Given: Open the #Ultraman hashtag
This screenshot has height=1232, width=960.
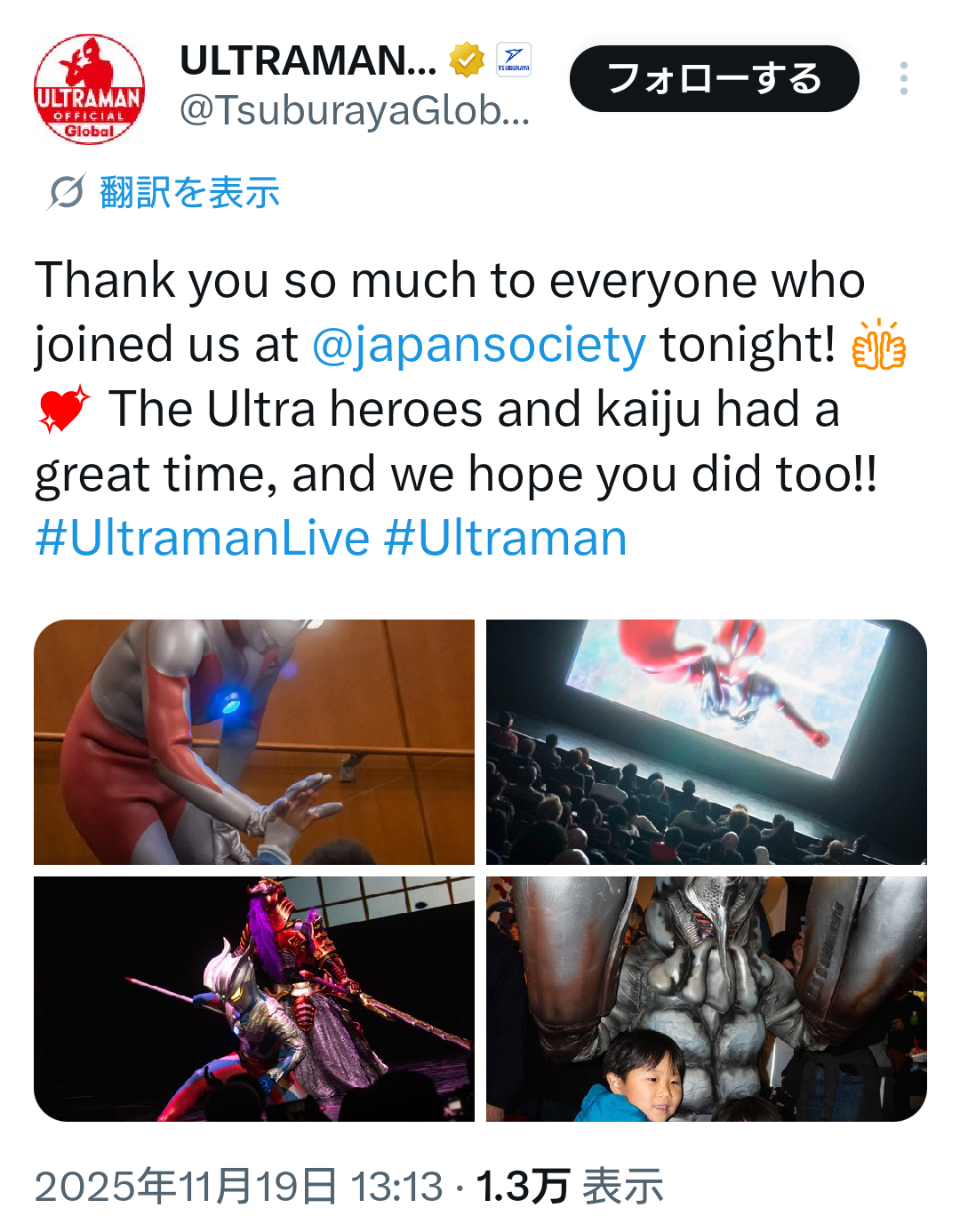Looking at the screenshot, I should (x=506, y=539).
